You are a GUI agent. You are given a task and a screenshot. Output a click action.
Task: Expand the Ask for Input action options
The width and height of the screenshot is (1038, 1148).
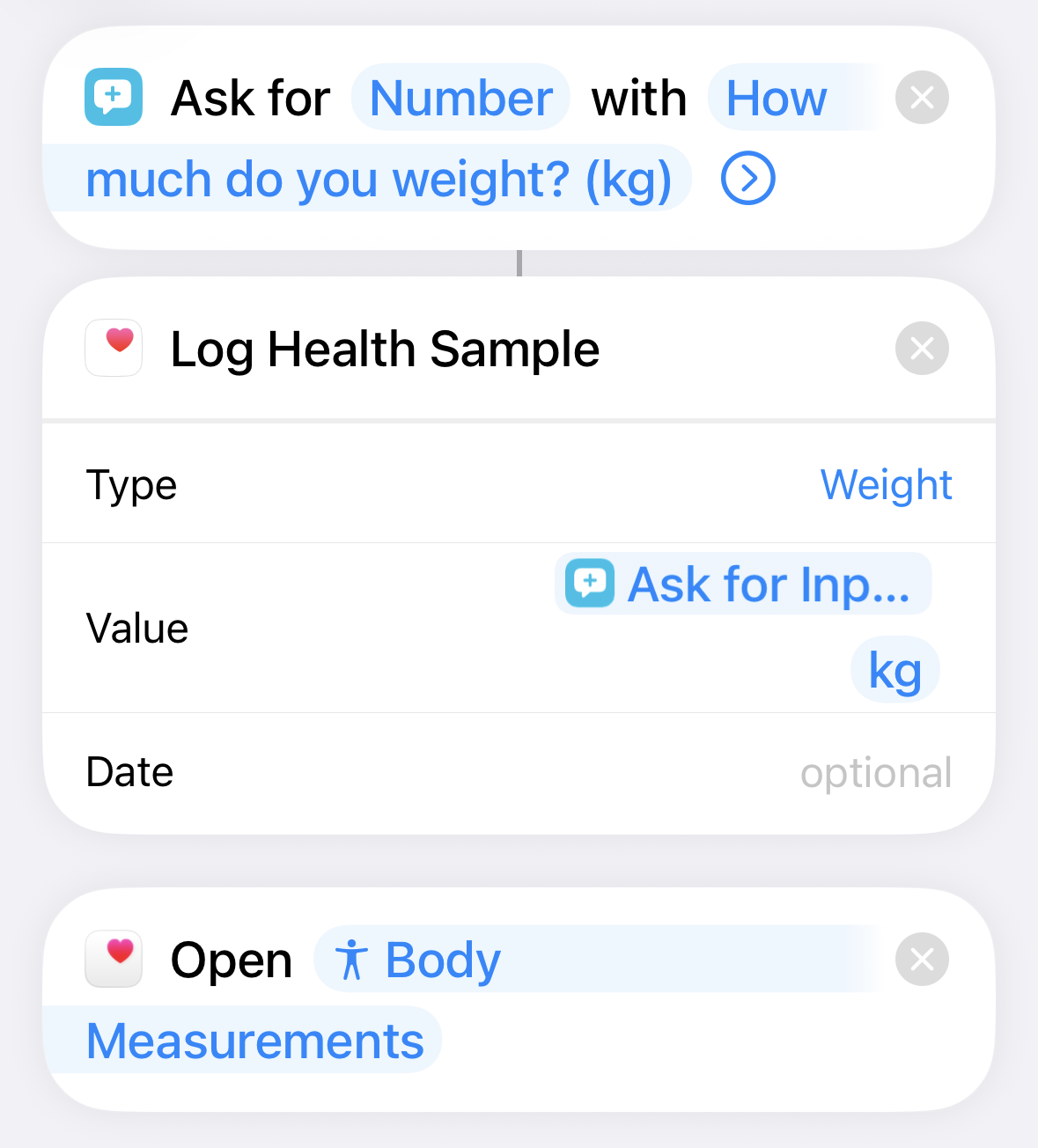coord(747,179)
